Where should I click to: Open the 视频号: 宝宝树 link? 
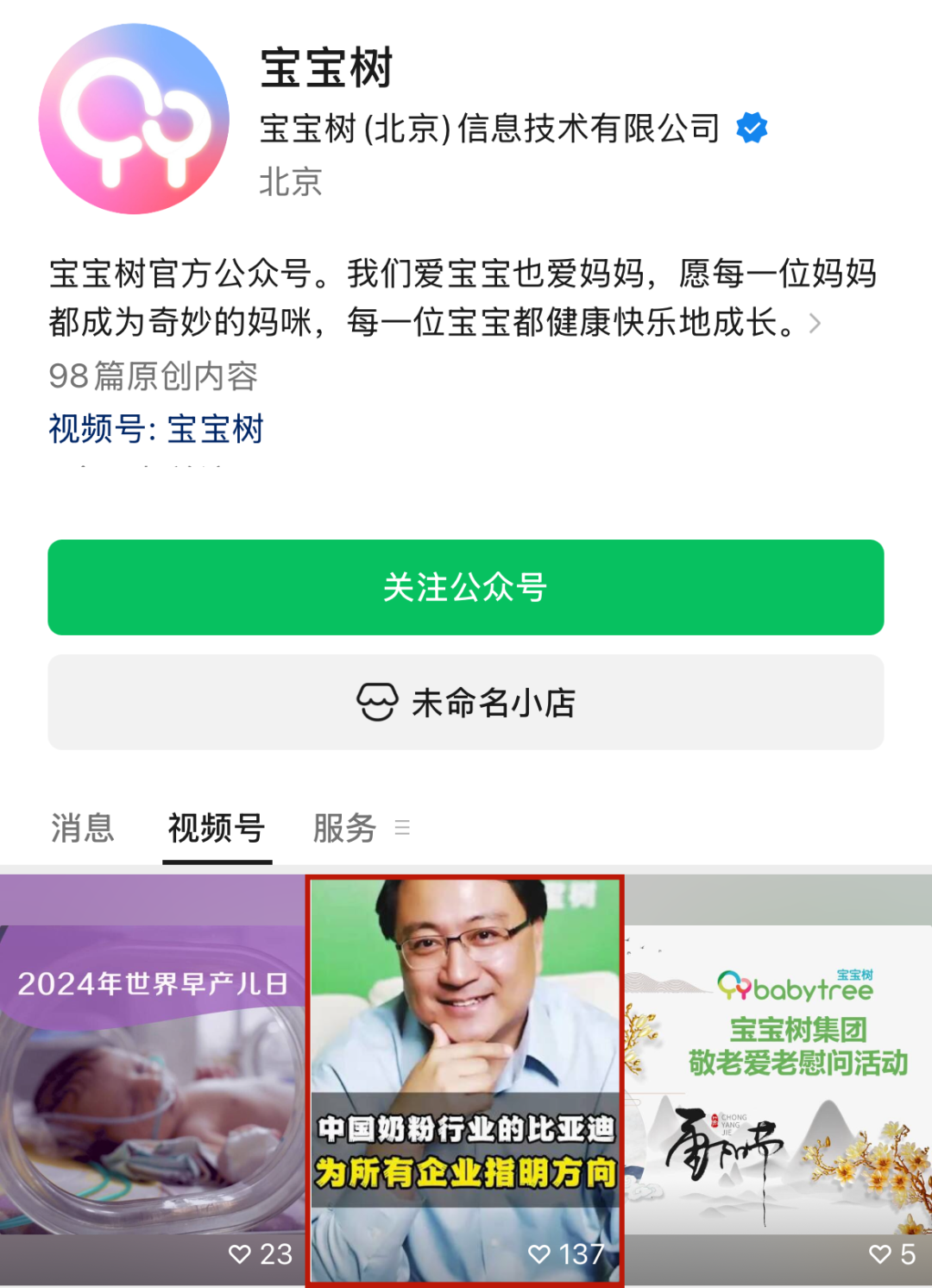pyautogui.click(x=156, y=429)
